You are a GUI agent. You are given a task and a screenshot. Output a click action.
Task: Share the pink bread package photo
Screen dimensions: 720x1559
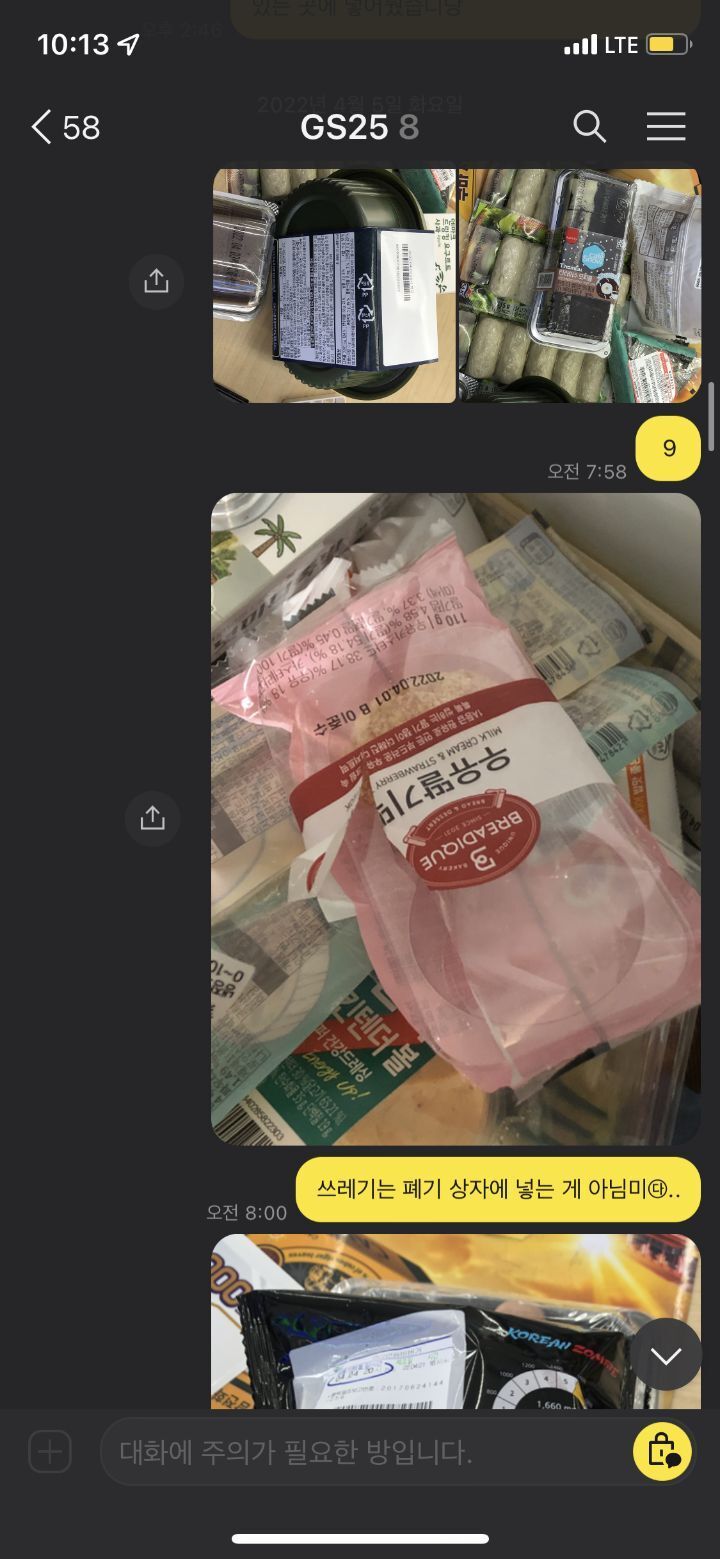click(152, 818)
